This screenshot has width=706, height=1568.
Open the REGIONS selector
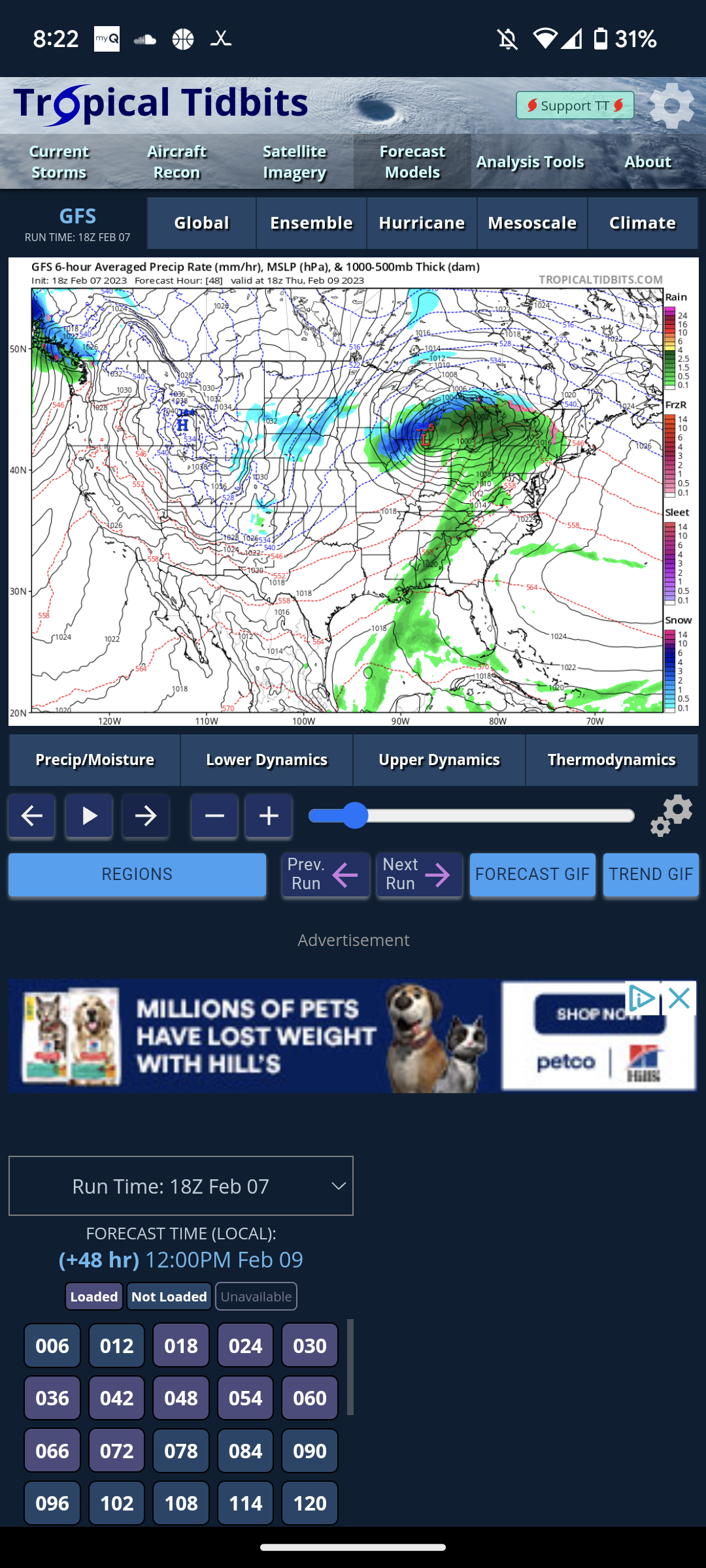[x=137, y=874]
